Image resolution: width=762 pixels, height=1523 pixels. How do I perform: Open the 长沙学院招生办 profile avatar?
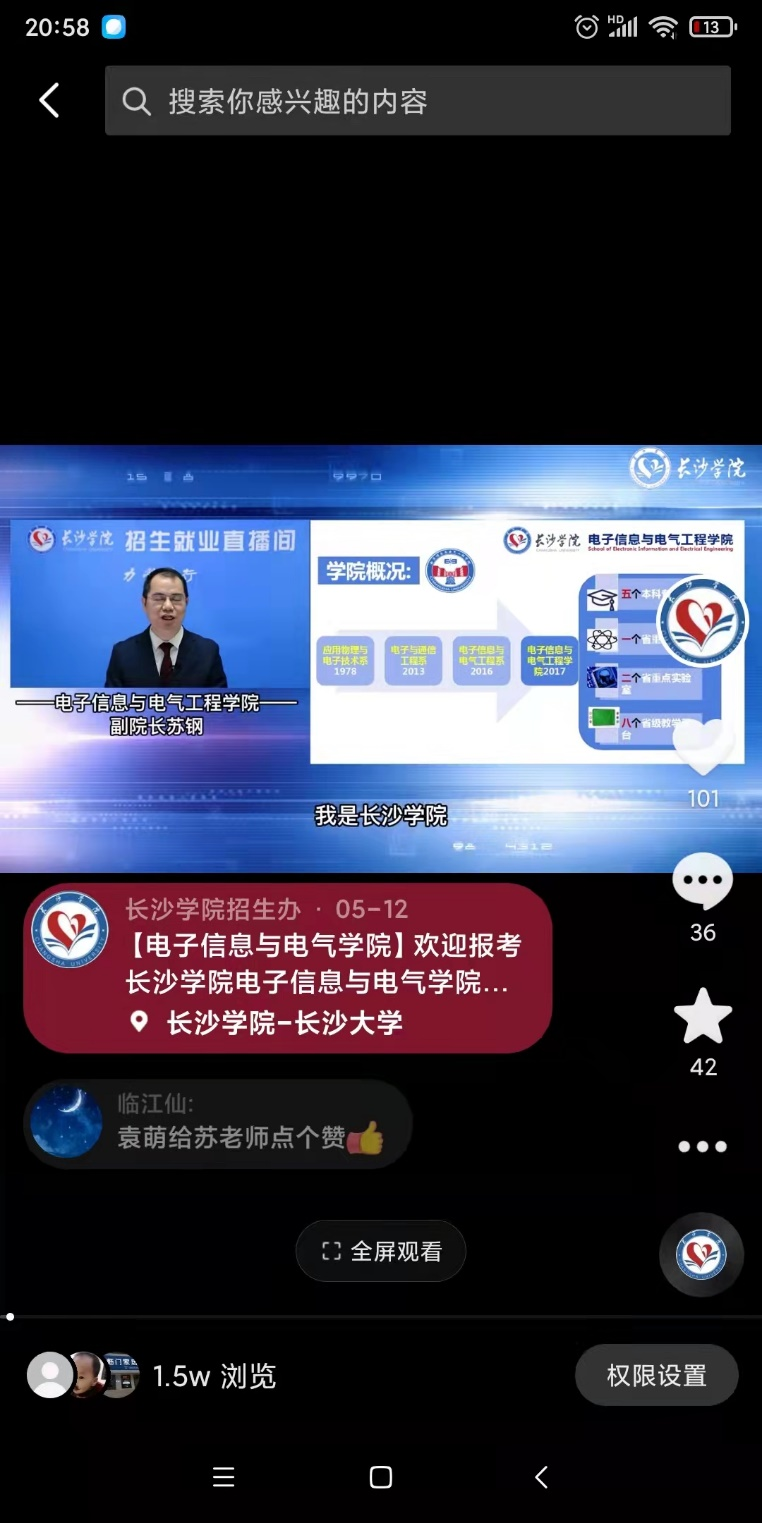[70, 929]
